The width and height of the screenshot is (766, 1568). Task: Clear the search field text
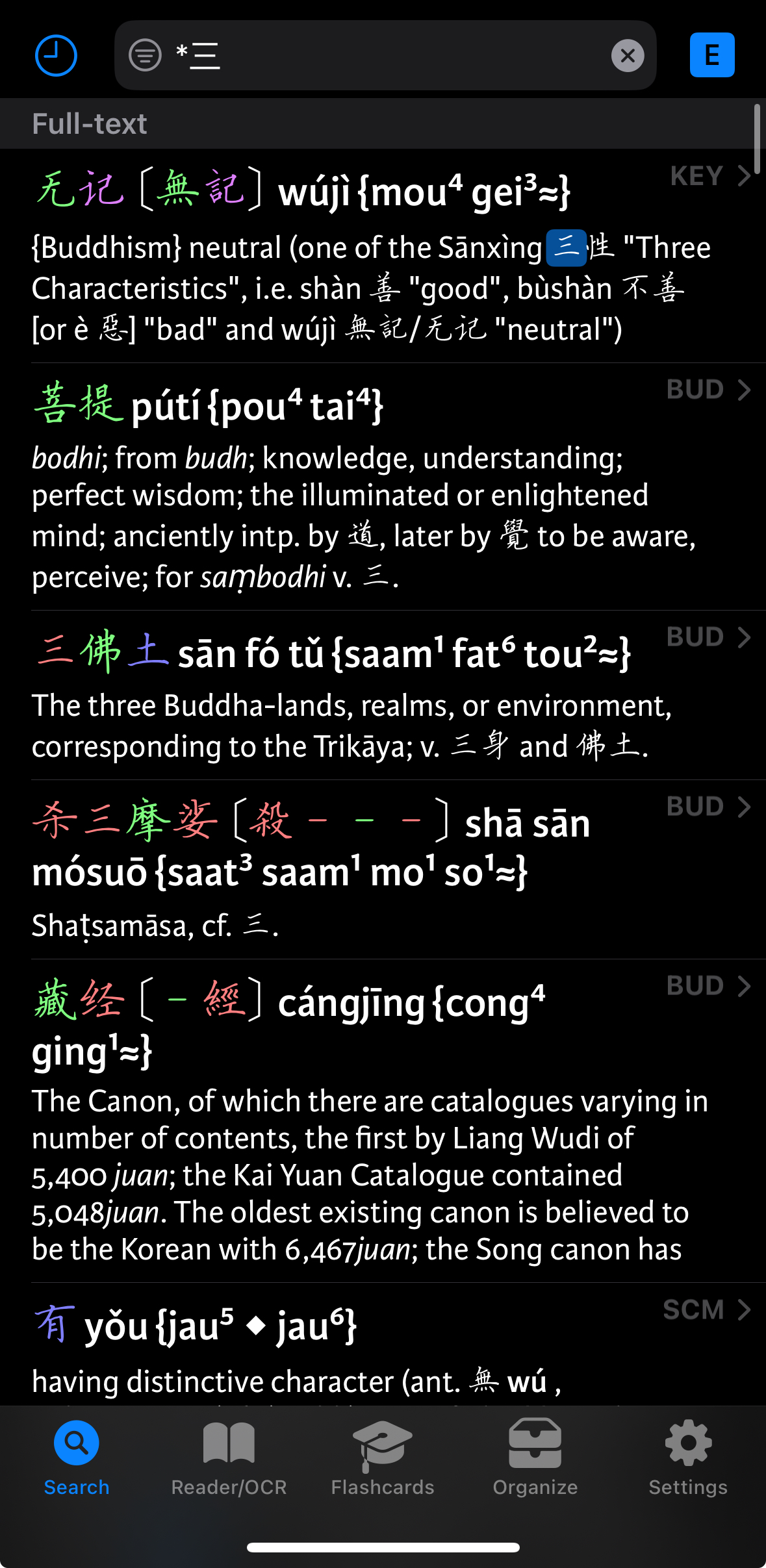tap(627, 55)
